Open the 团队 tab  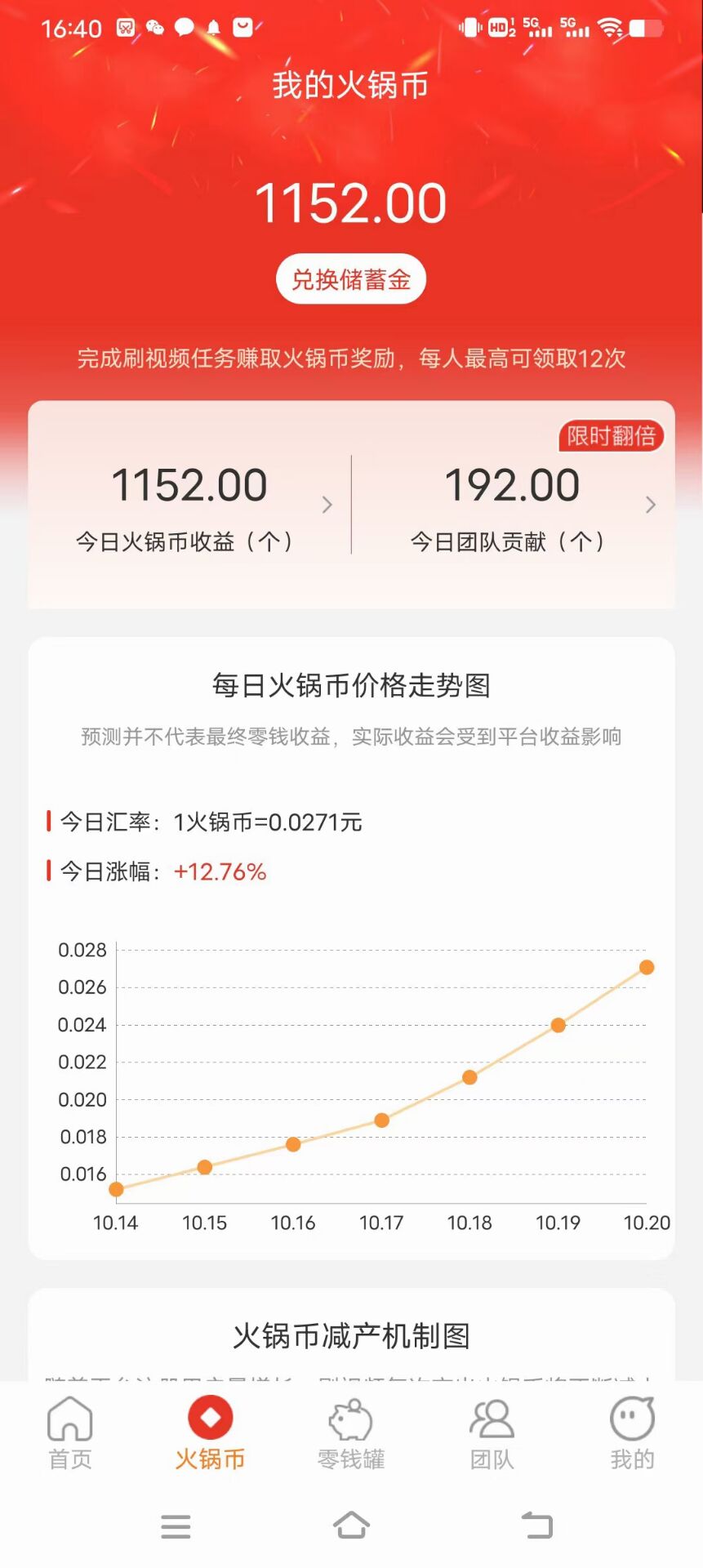point(492,1432)
